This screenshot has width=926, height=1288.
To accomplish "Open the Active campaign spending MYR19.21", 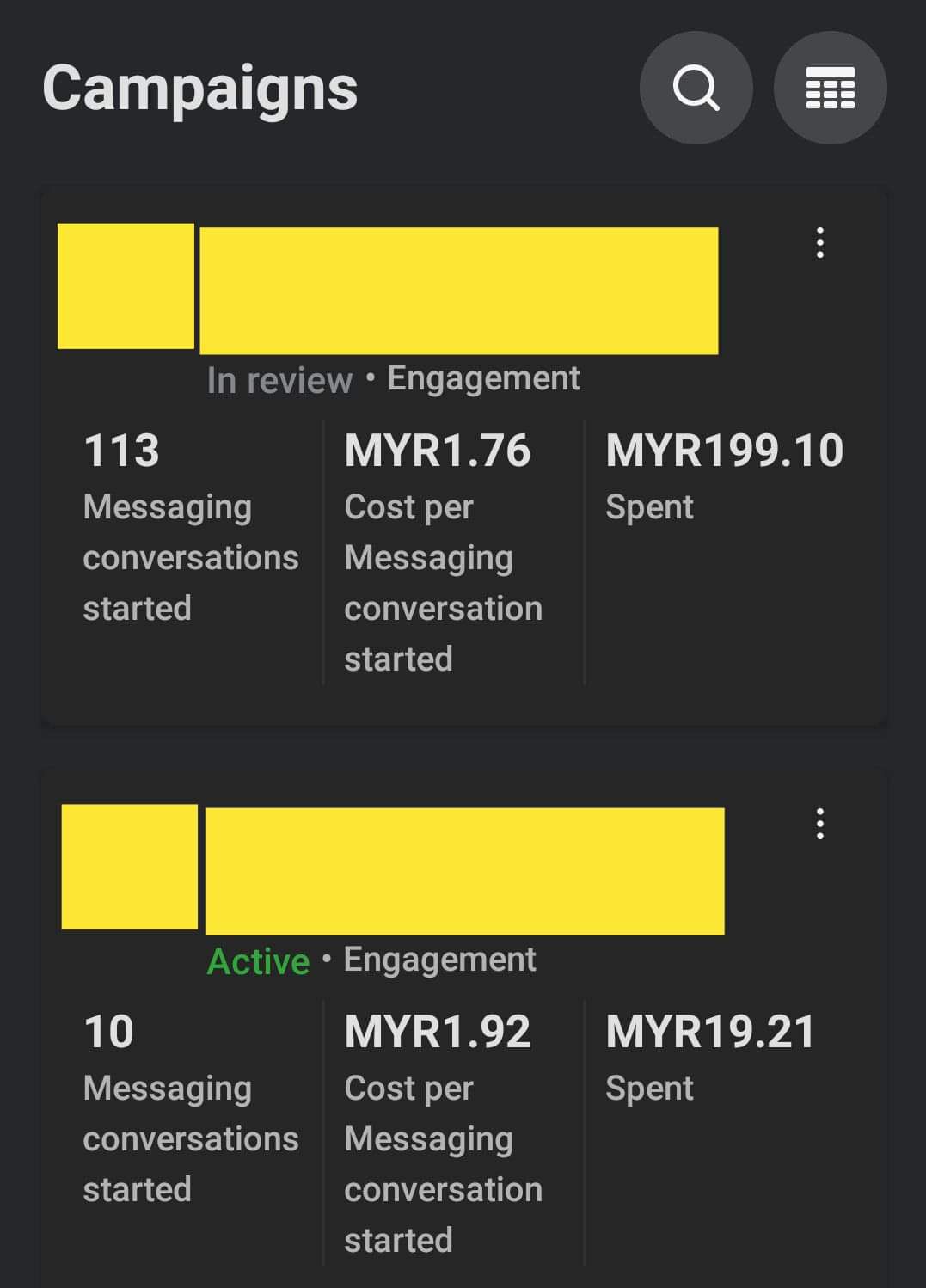I will click(x=464, y=871).
